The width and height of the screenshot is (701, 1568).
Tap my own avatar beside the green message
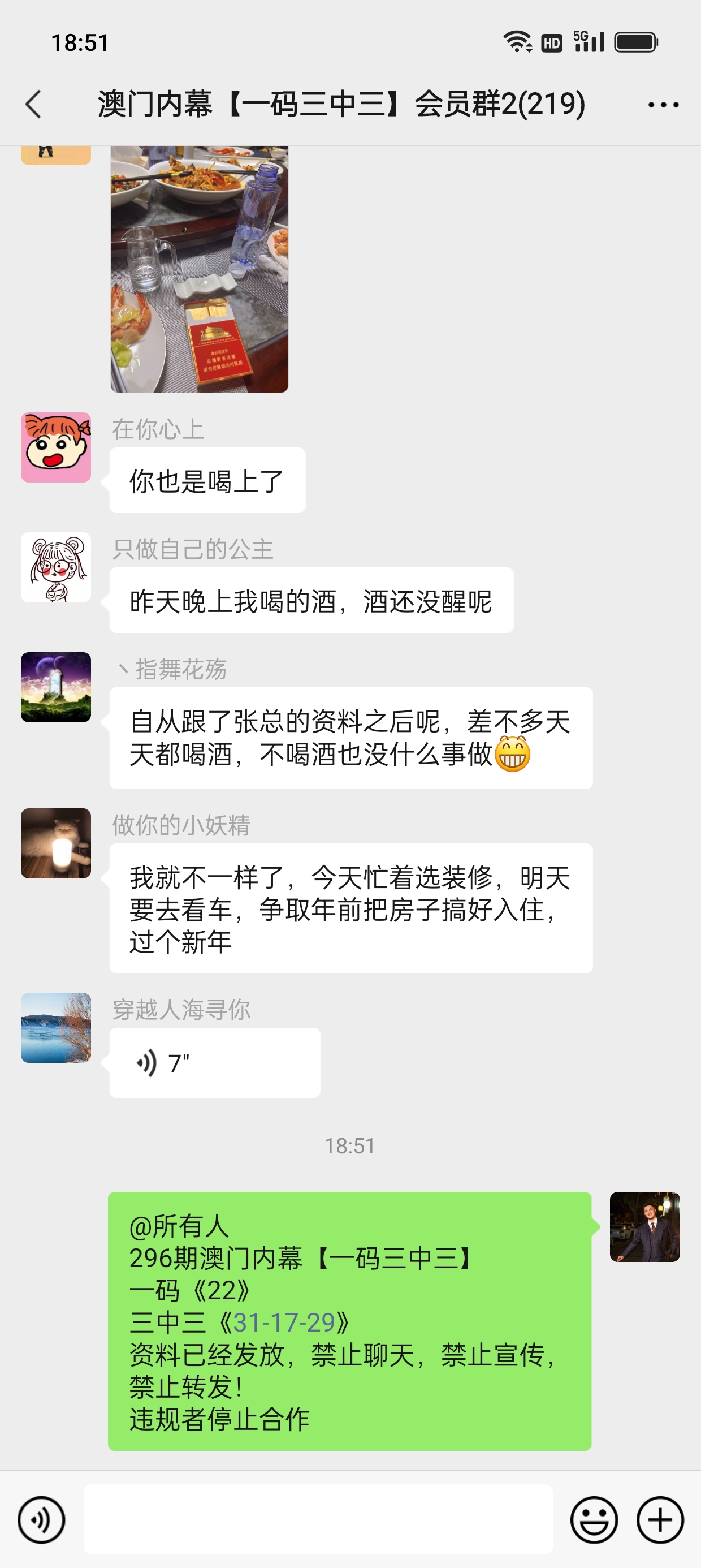point(644,1226)
